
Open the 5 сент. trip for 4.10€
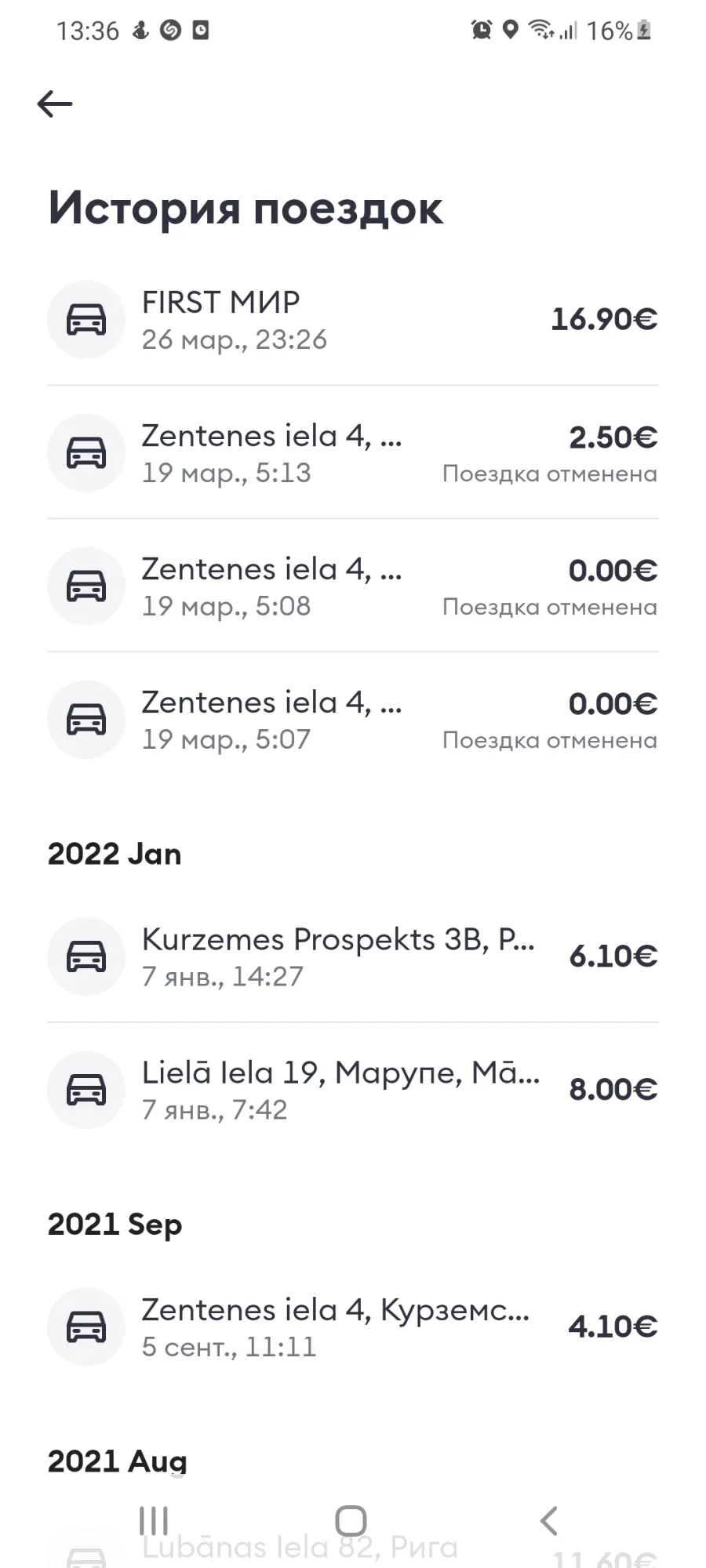353,1327
